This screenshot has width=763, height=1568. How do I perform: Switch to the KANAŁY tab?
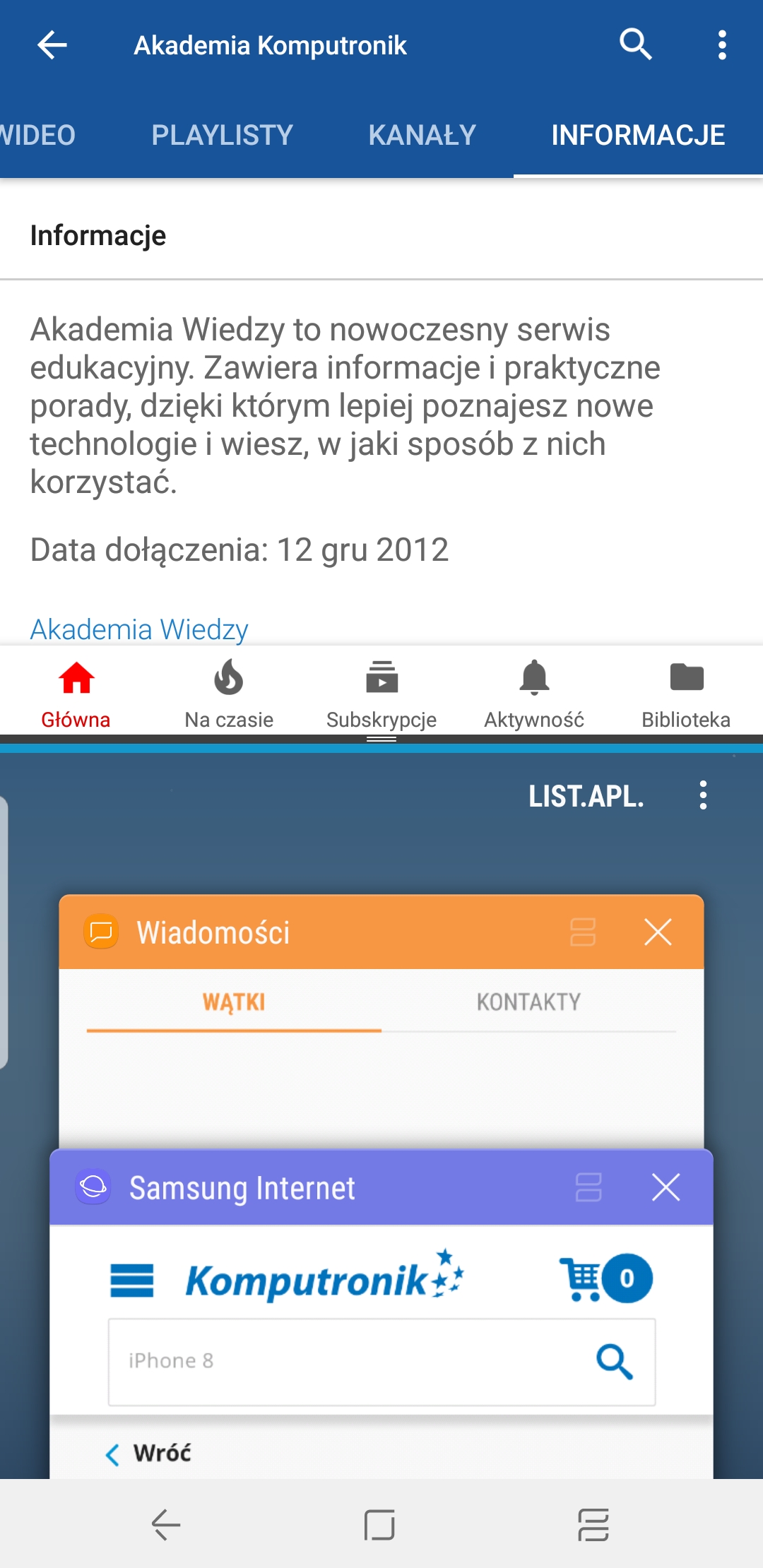coord(422,135)
